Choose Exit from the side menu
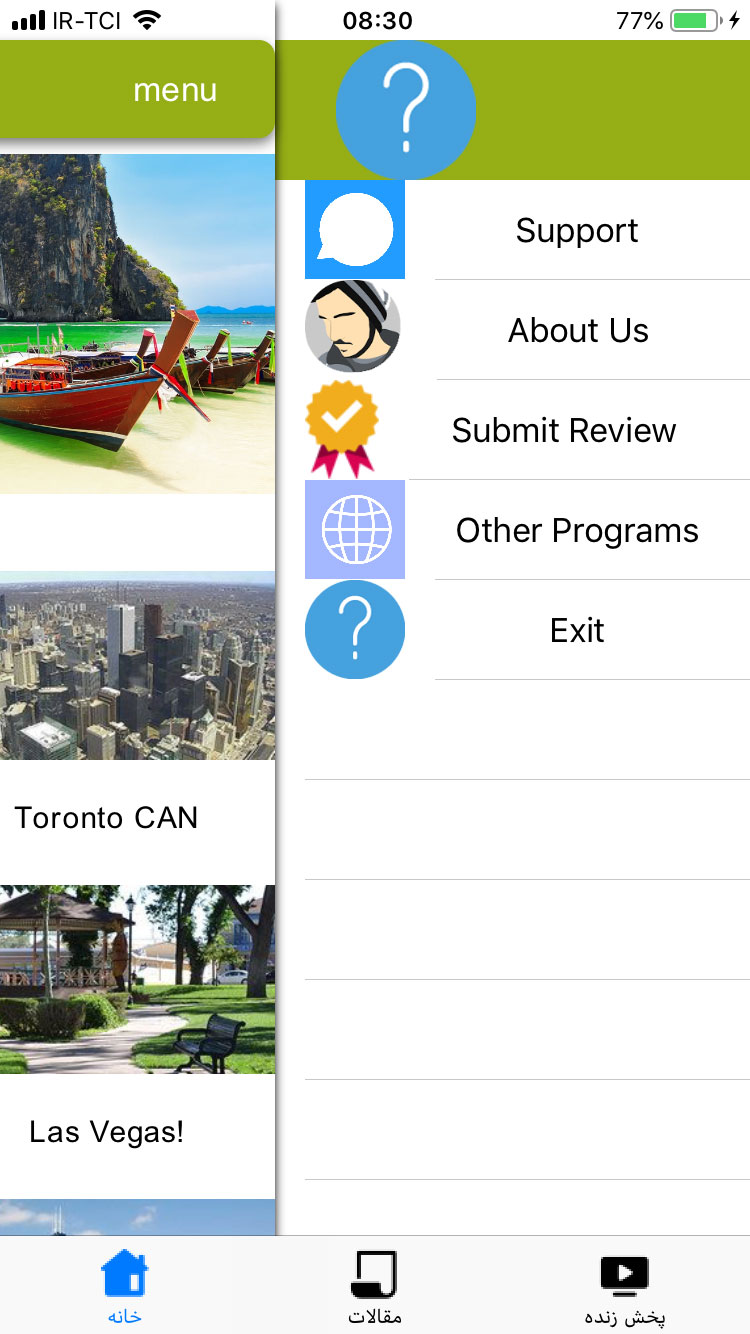The image size is (750, 1334). click(x=576, y=631)
